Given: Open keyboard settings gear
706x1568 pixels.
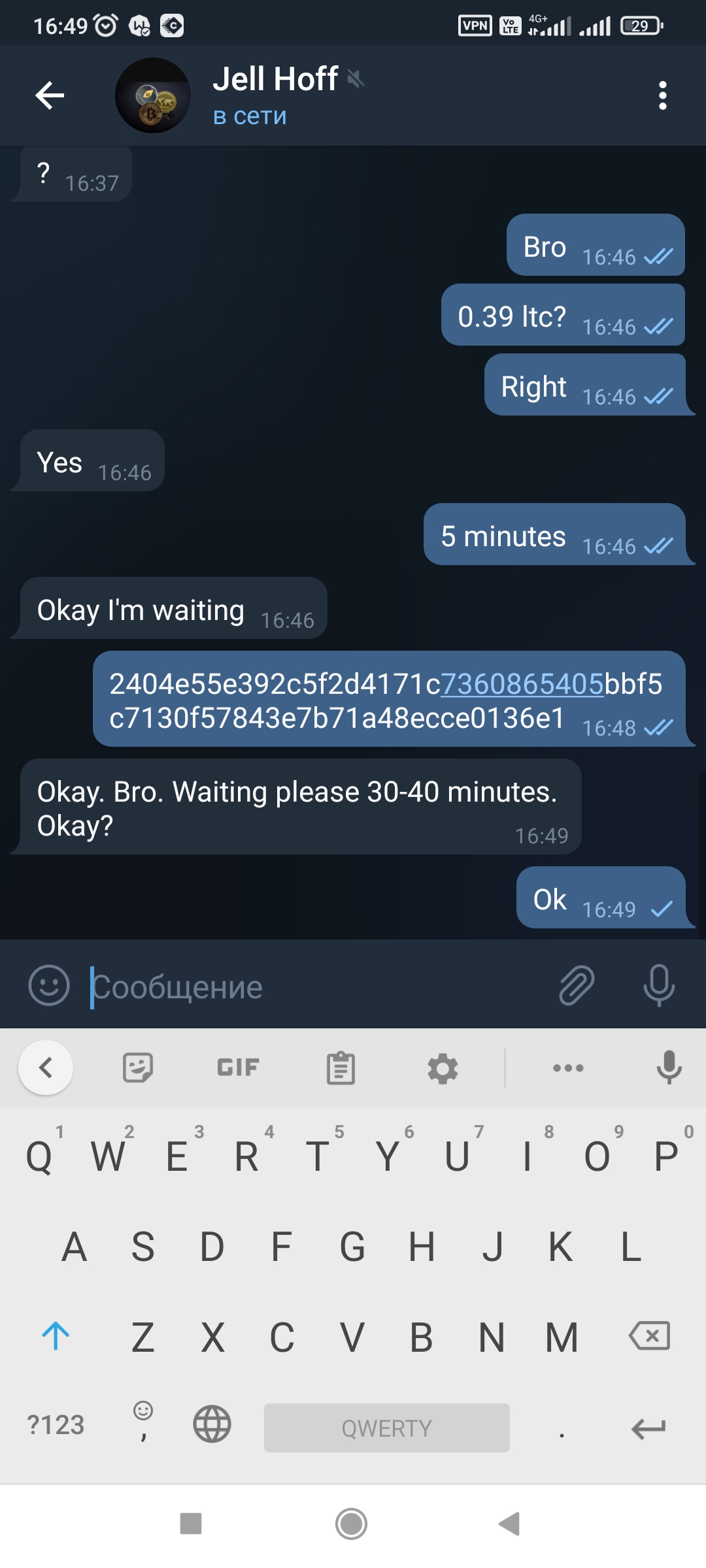Looking at the screenshot, I should tap(443, 1068).
